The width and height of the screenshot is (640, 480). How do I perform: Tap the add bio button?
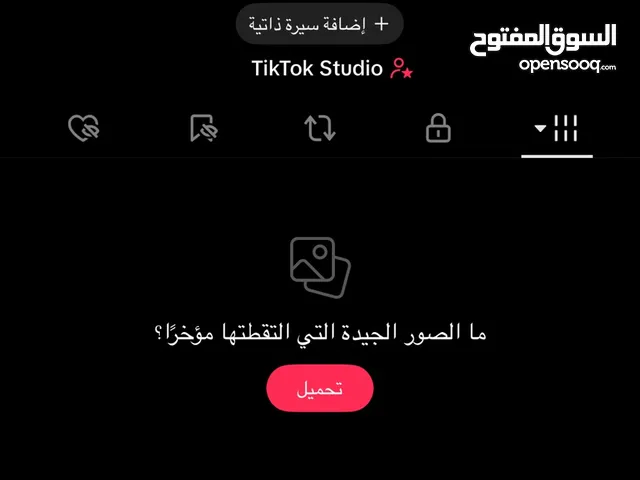pos(319,24)
